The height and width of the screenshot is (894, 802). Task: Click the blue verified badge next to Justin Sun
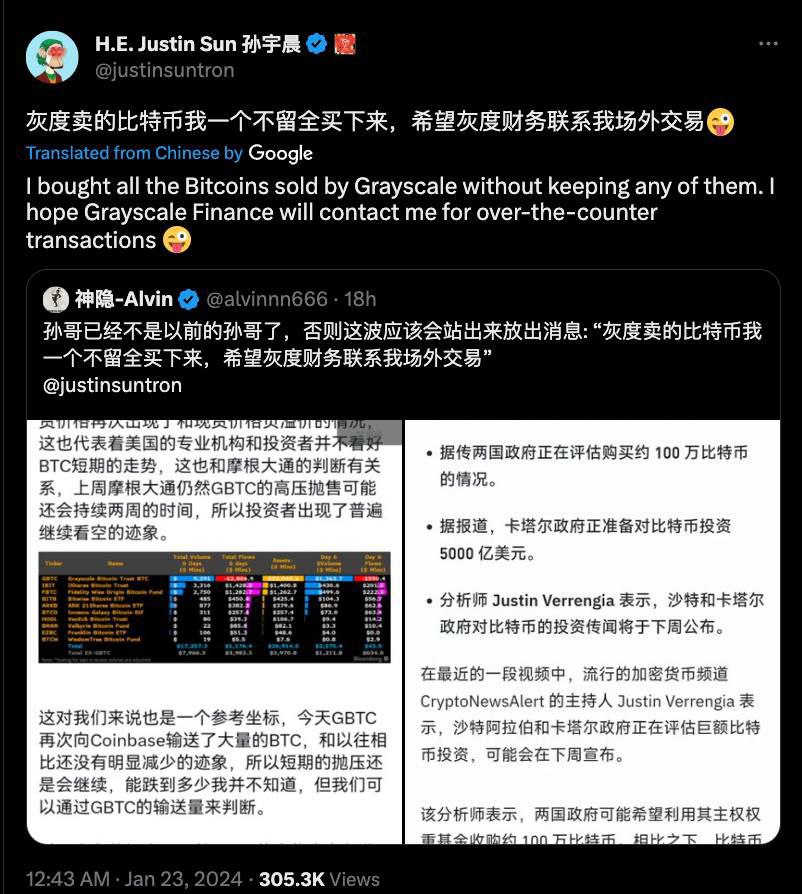tap(318, 43)
